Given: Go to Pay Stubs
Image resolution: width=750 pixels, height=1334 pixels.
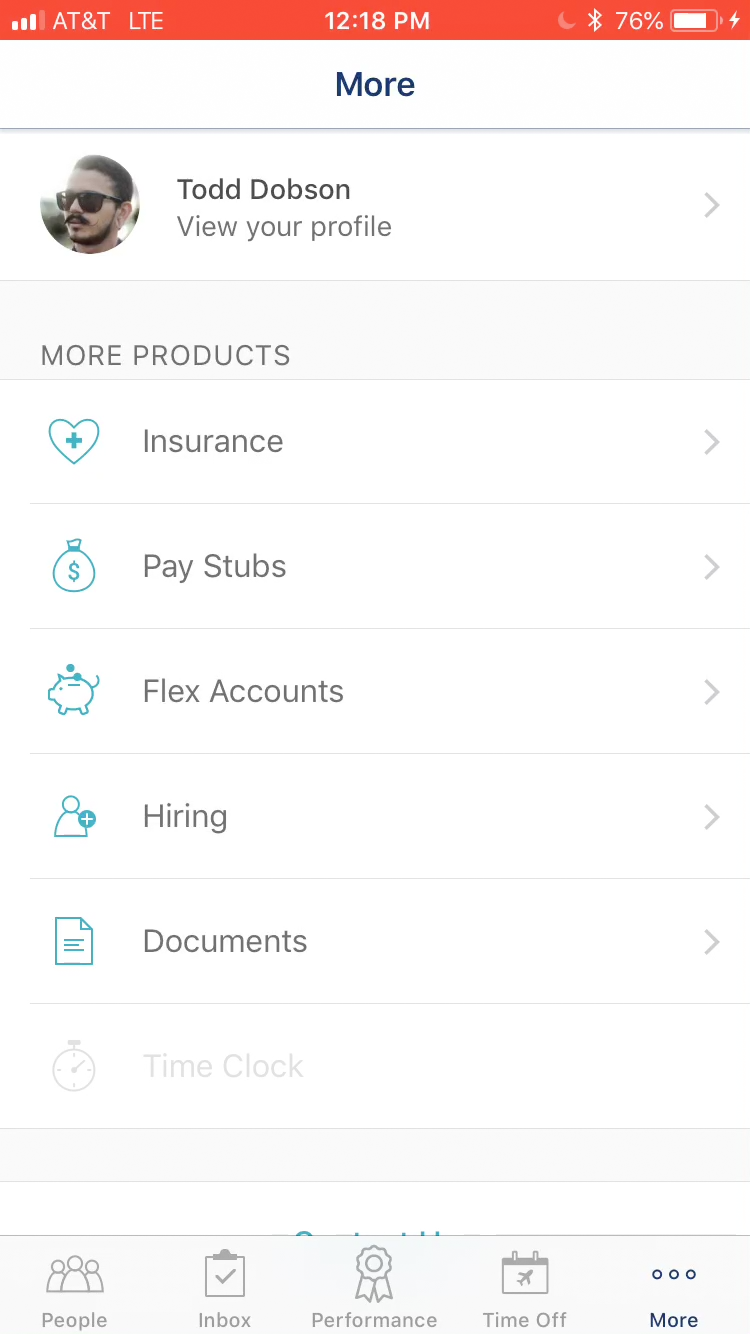Looking at the screenshot, I should pos(375,567).
